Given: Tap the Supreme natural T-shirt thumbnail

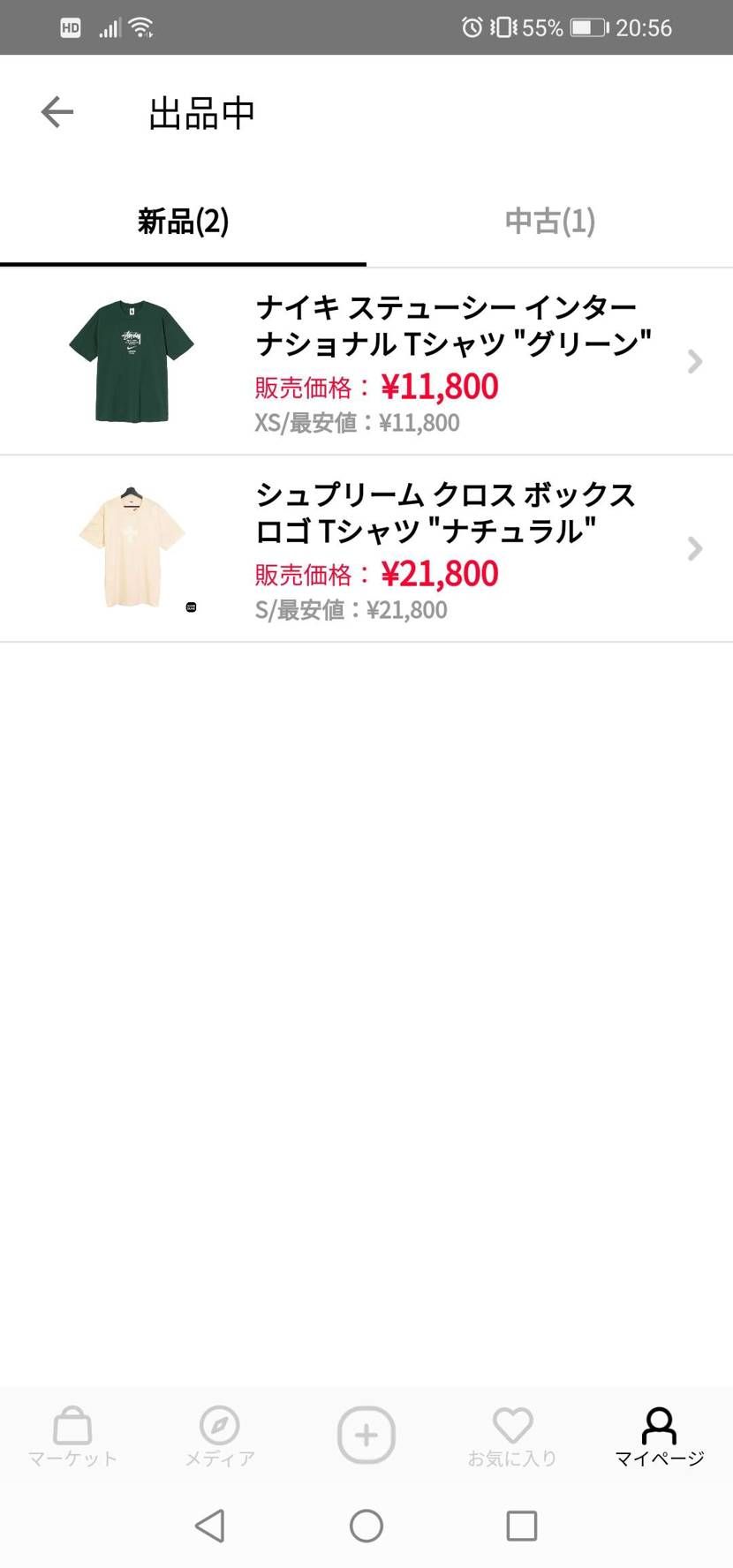Looking at the screenshot, I should (x=131, y=546).
